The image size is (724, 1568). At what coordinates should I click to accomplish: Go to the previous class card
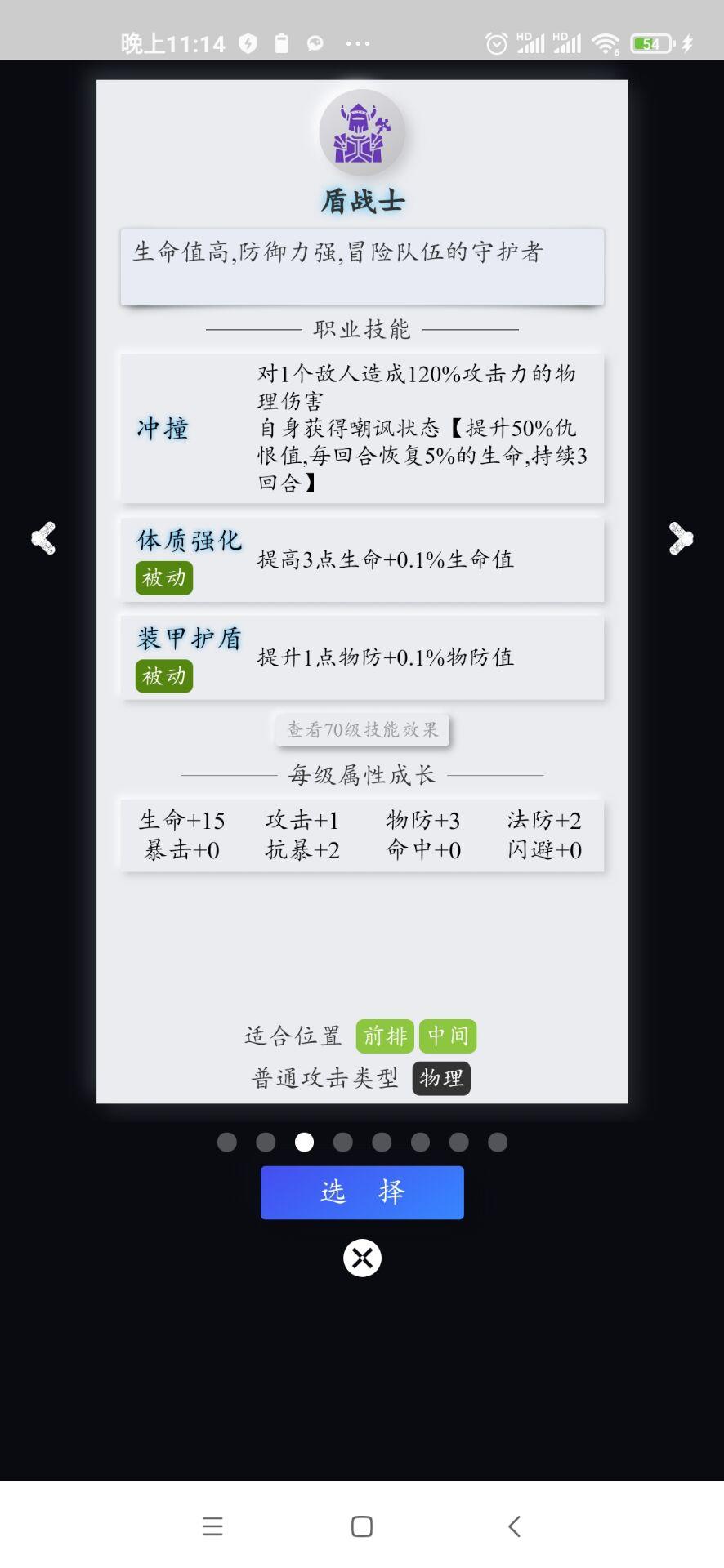tap(43, 538)
